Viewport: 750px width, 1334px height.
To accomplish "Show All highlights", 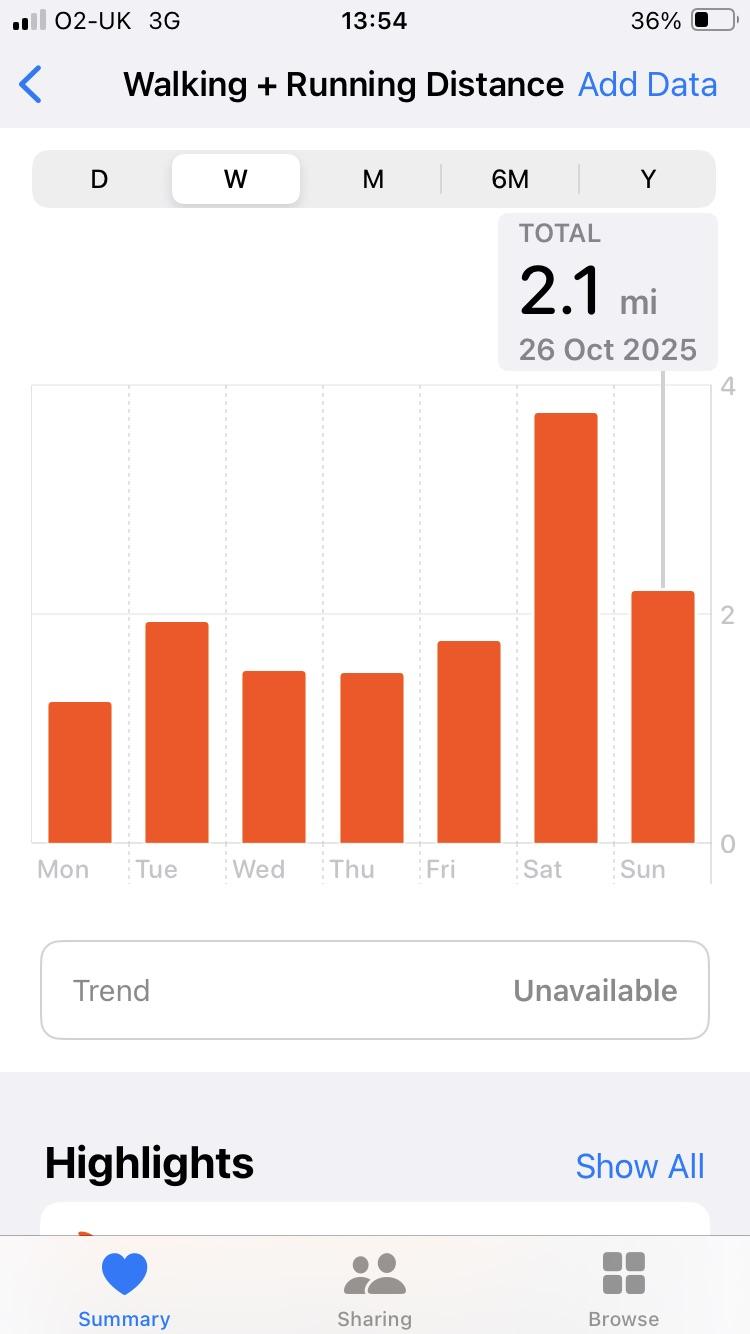I will [x=640, y=1166].
